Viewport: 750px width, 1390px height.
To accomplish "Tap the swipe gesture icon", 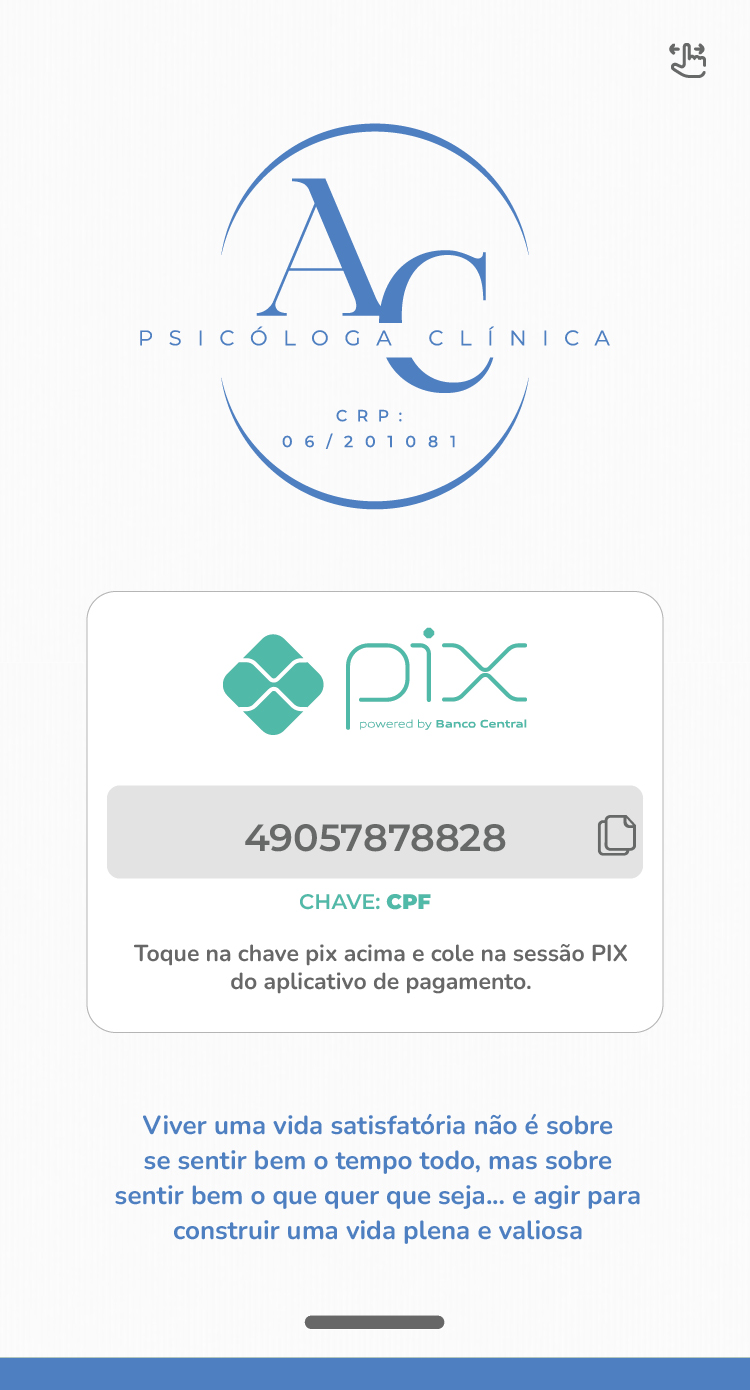I will (x=688, y=60).
